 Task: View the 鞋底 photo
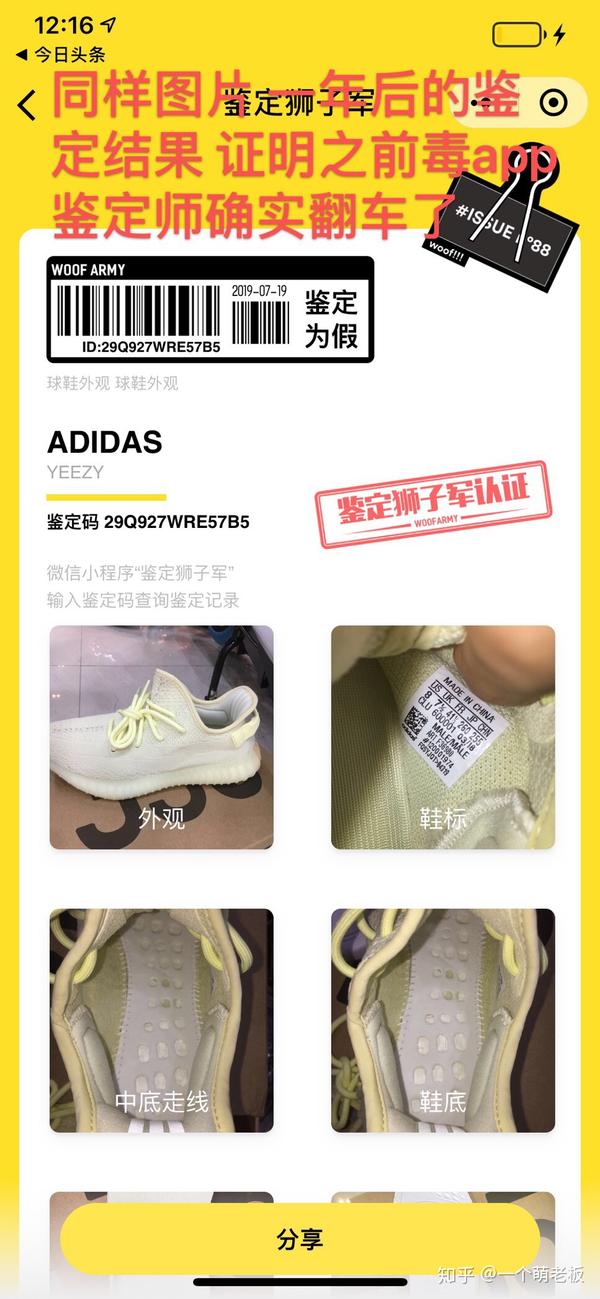(443, 1020)
